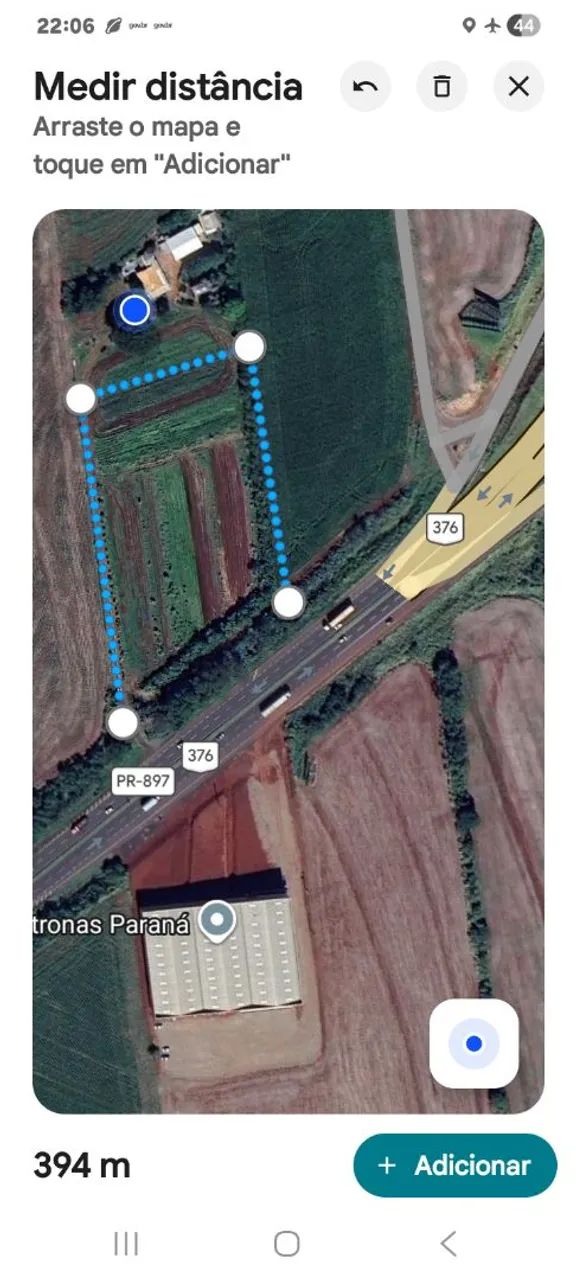576x1280 pixels.
Task: Center map on my current location
Action: (x=474, y=1044)
